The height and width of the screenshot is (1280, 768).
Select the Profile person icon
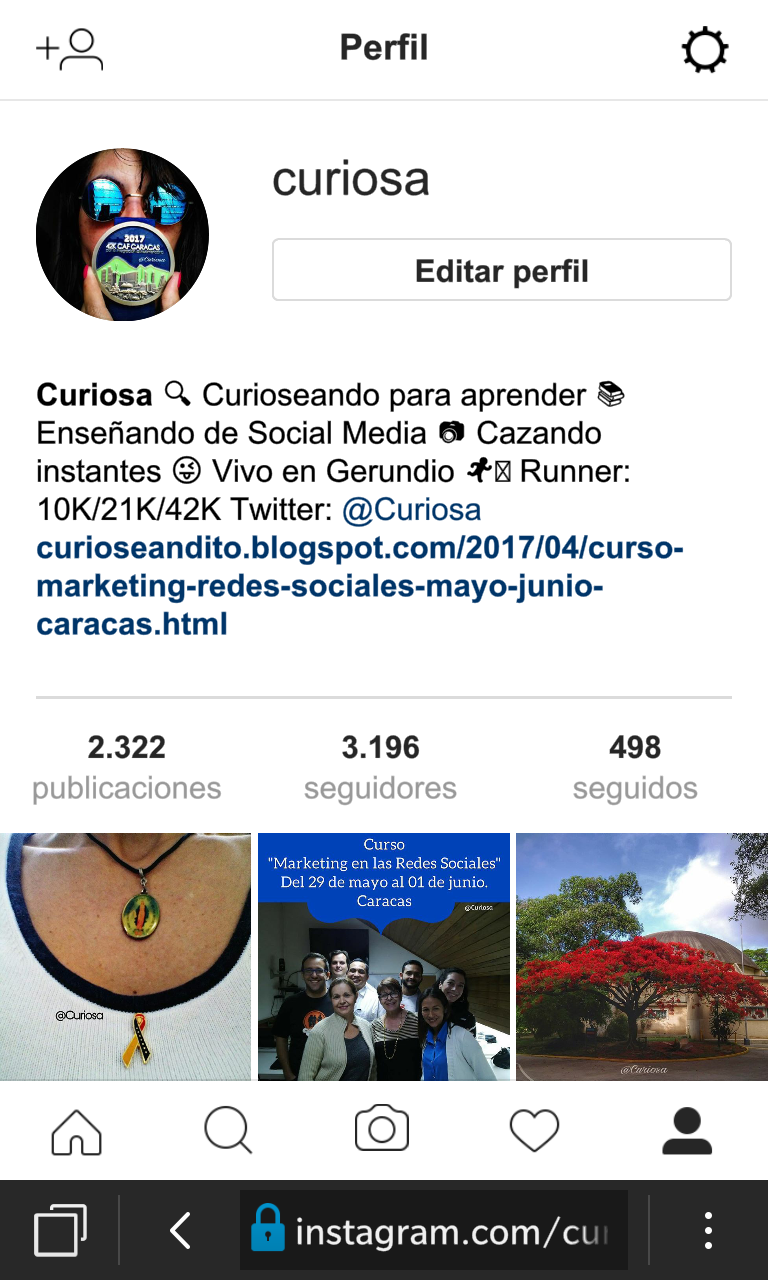(x=687, y=1130)
